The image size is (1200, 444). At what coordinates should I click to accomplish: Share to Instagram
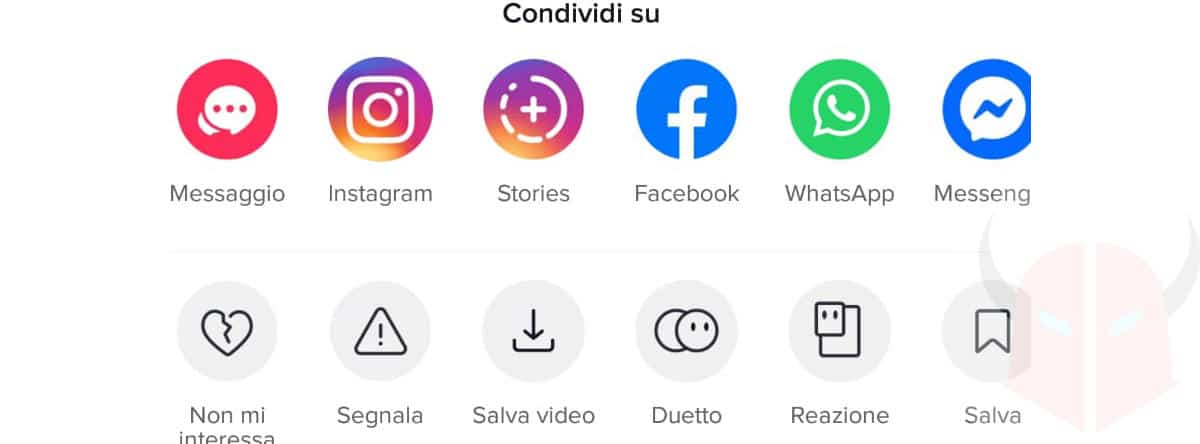(380, 110)
